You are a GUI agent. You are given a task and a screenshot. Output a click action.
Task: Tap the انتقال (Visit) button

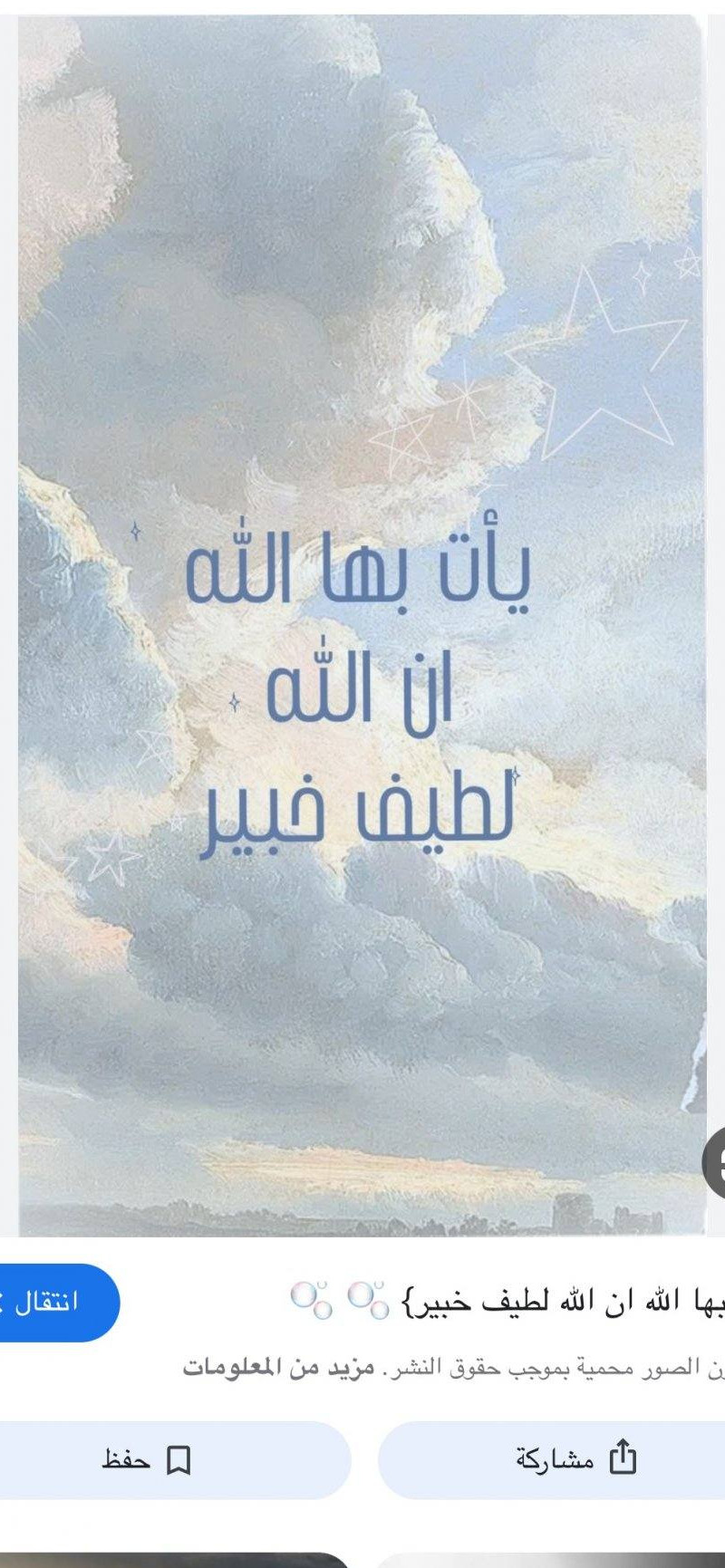pos(50,1302)
